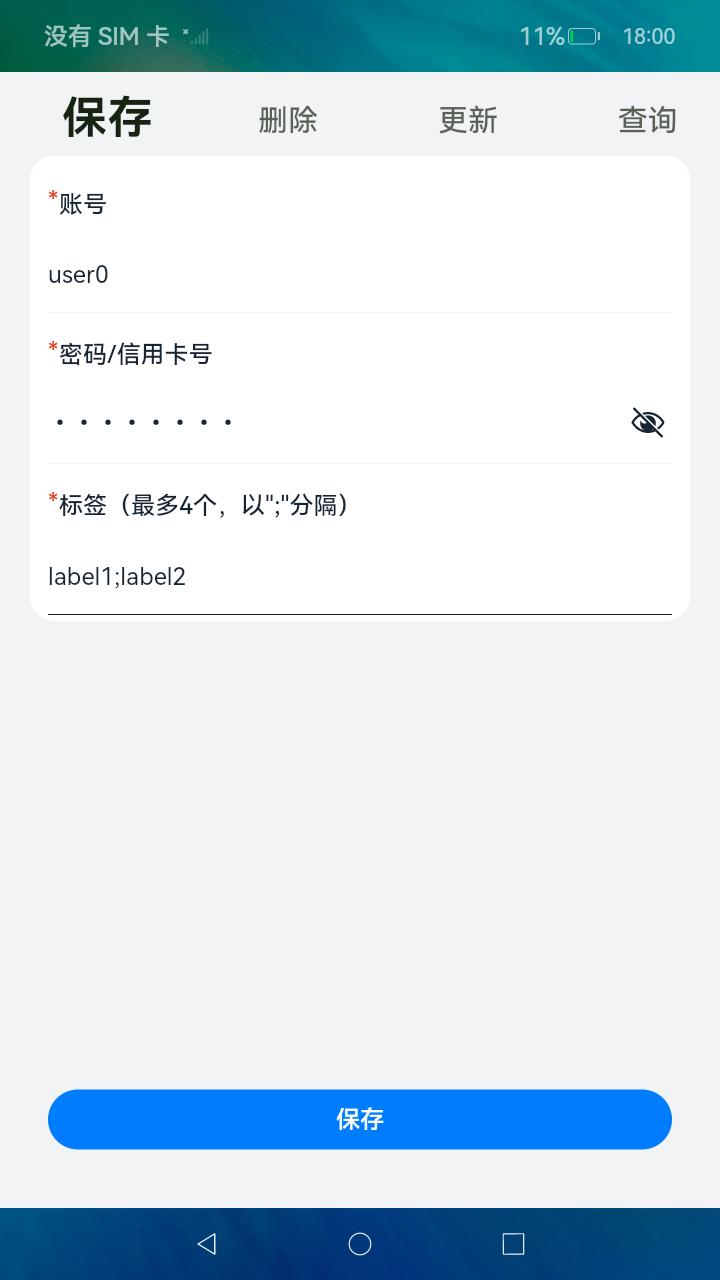
Task: Open recent apps from the navigation bar
Action: pyautogui.click(x=513, y=1243)
